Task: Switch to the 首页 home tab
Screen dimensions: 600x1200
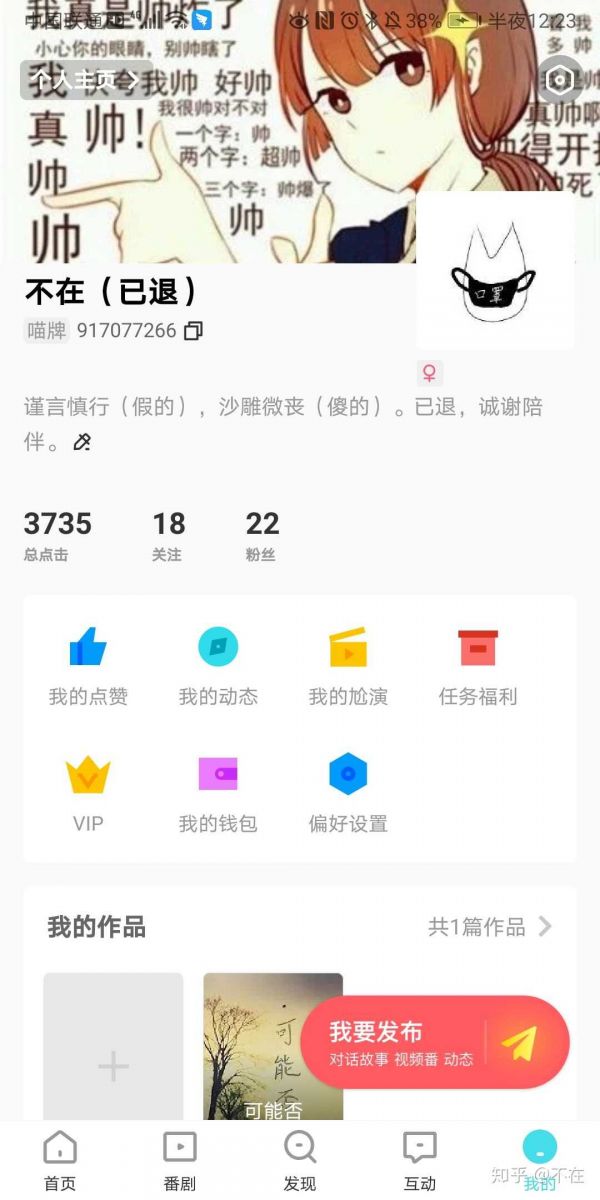Action: 60,1161
